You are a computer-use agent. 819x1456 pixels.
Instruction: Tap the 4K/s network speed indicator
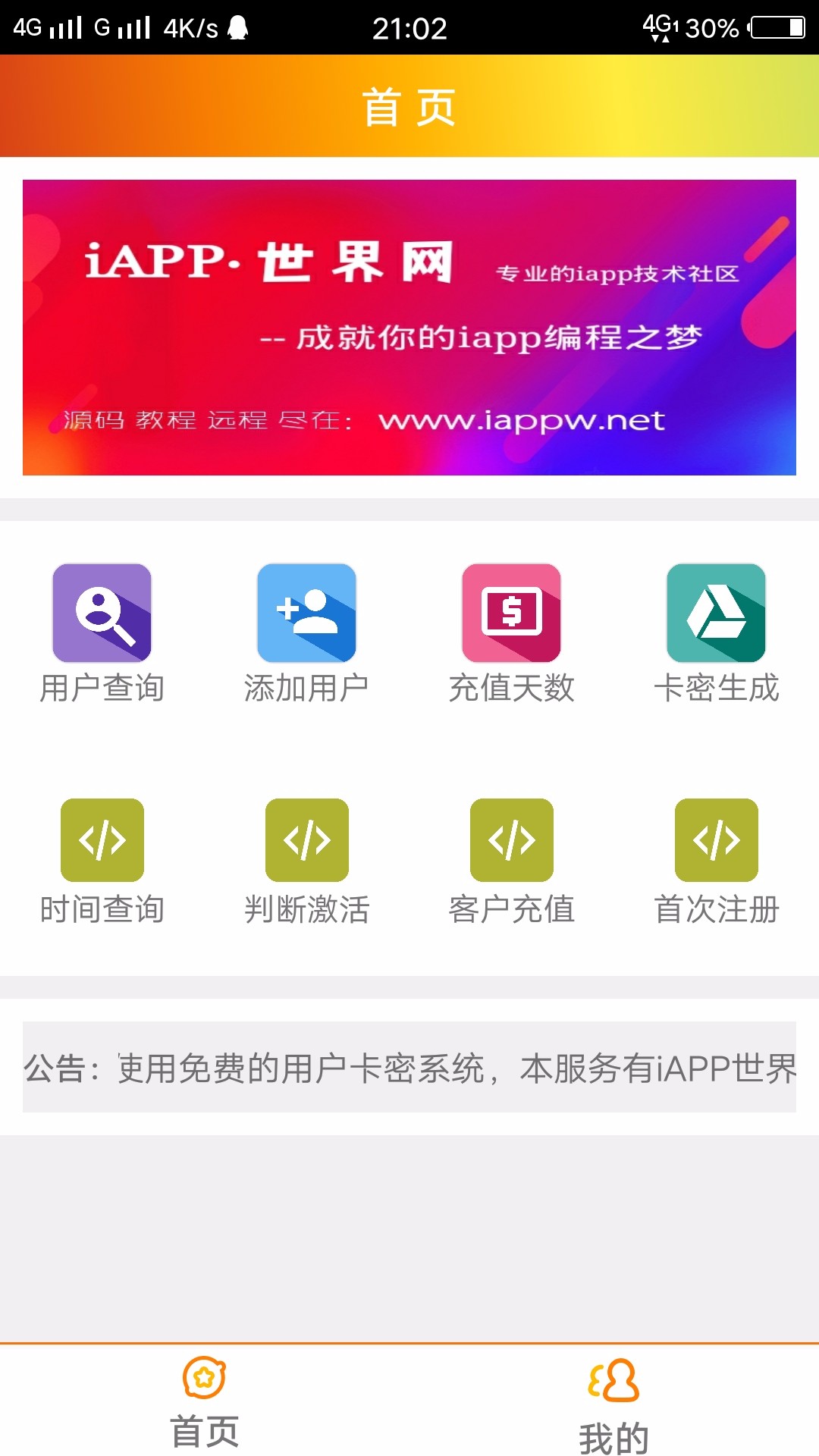[190, 27]
